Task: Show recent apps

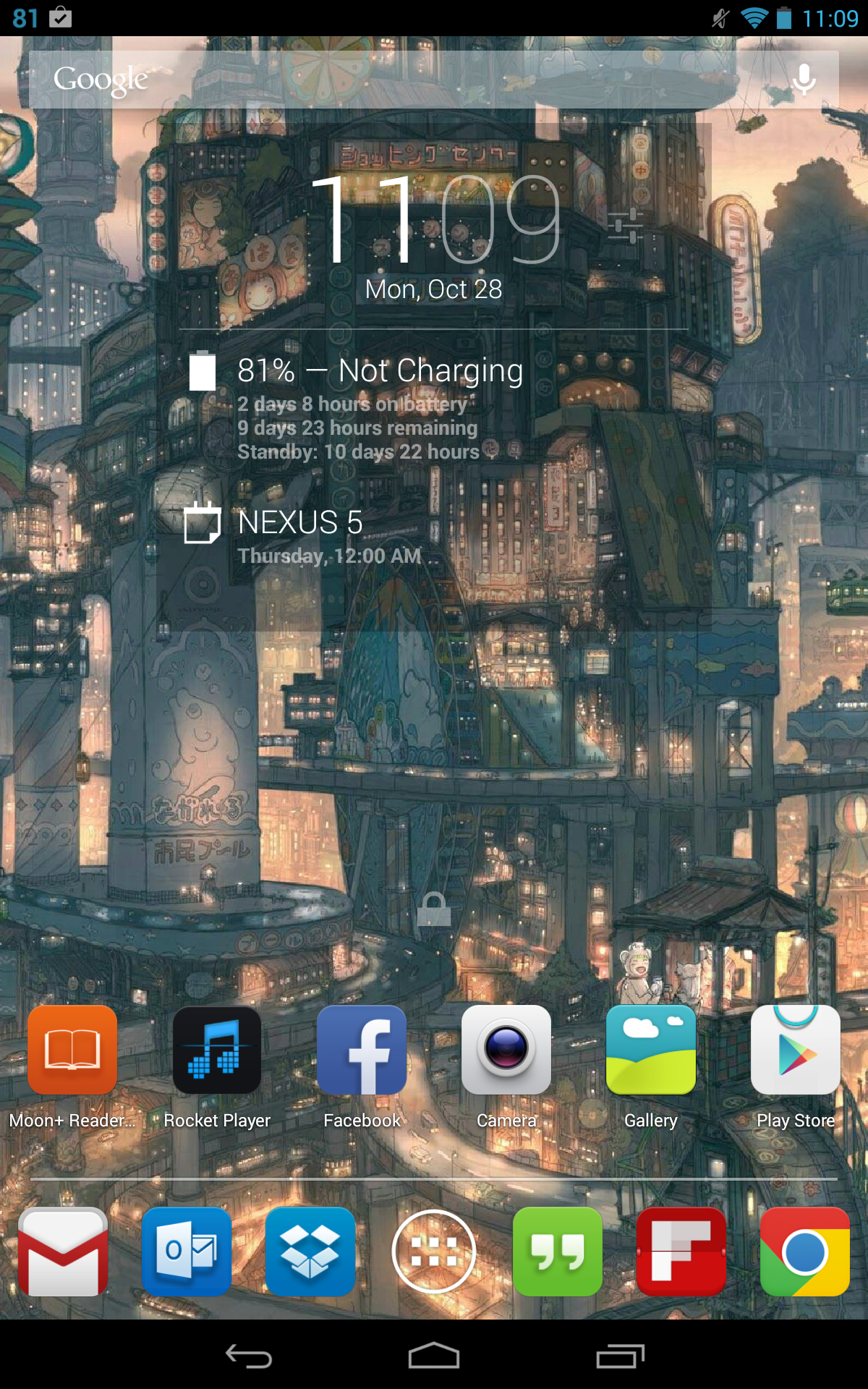Action: [x=620, y=1356]
